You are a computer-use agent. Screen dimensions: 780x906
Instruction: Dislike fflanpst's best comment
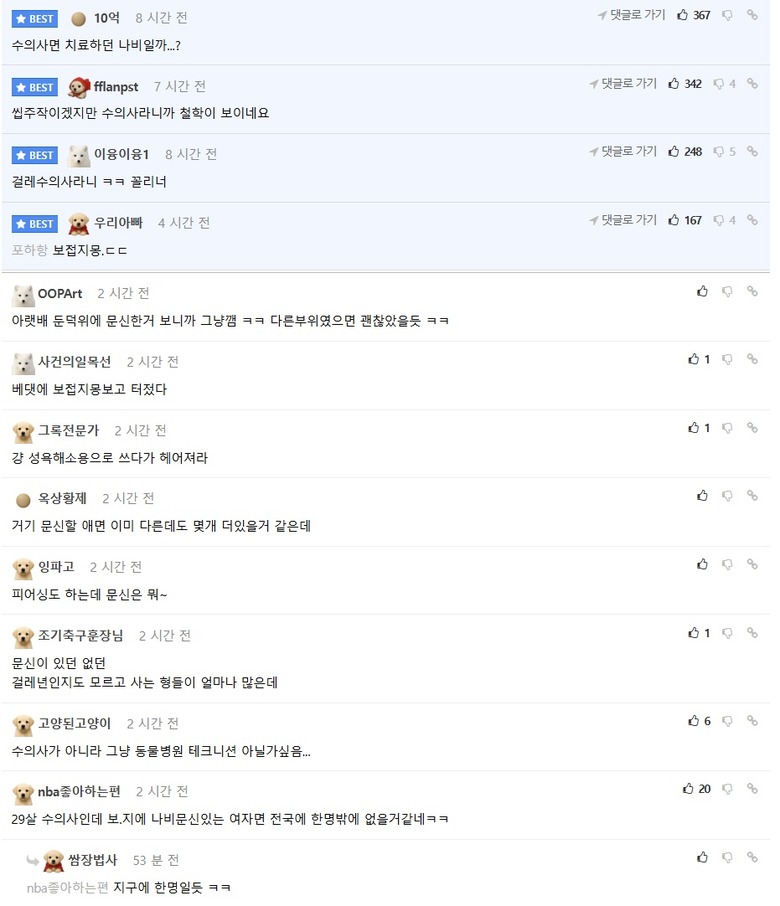coord(718,84)
